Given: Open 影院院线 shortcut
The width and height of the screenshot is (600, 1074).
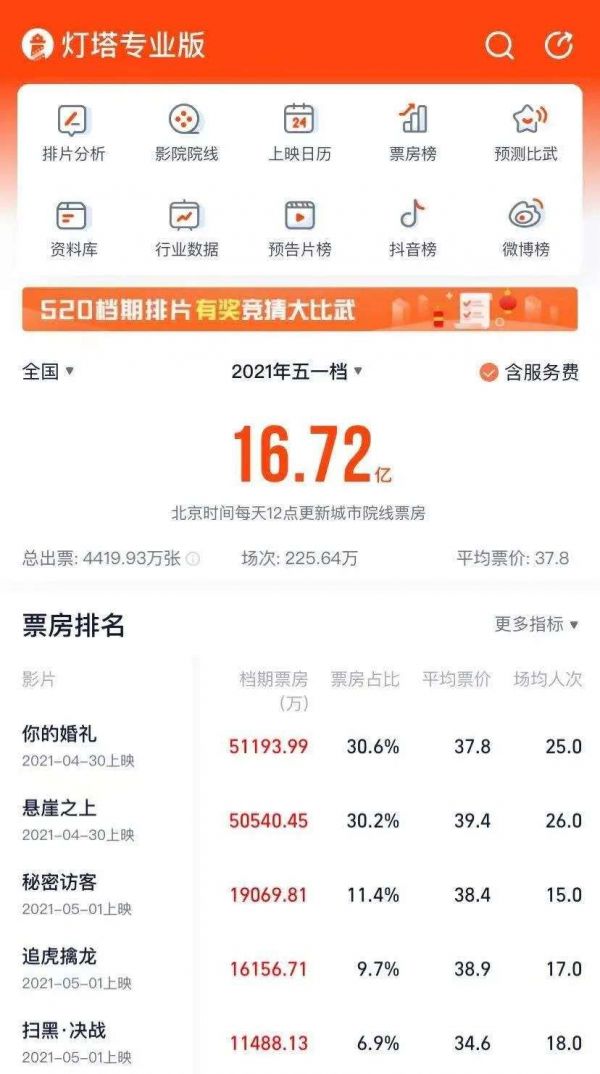Looking at the screenshot, I should 186,133.
